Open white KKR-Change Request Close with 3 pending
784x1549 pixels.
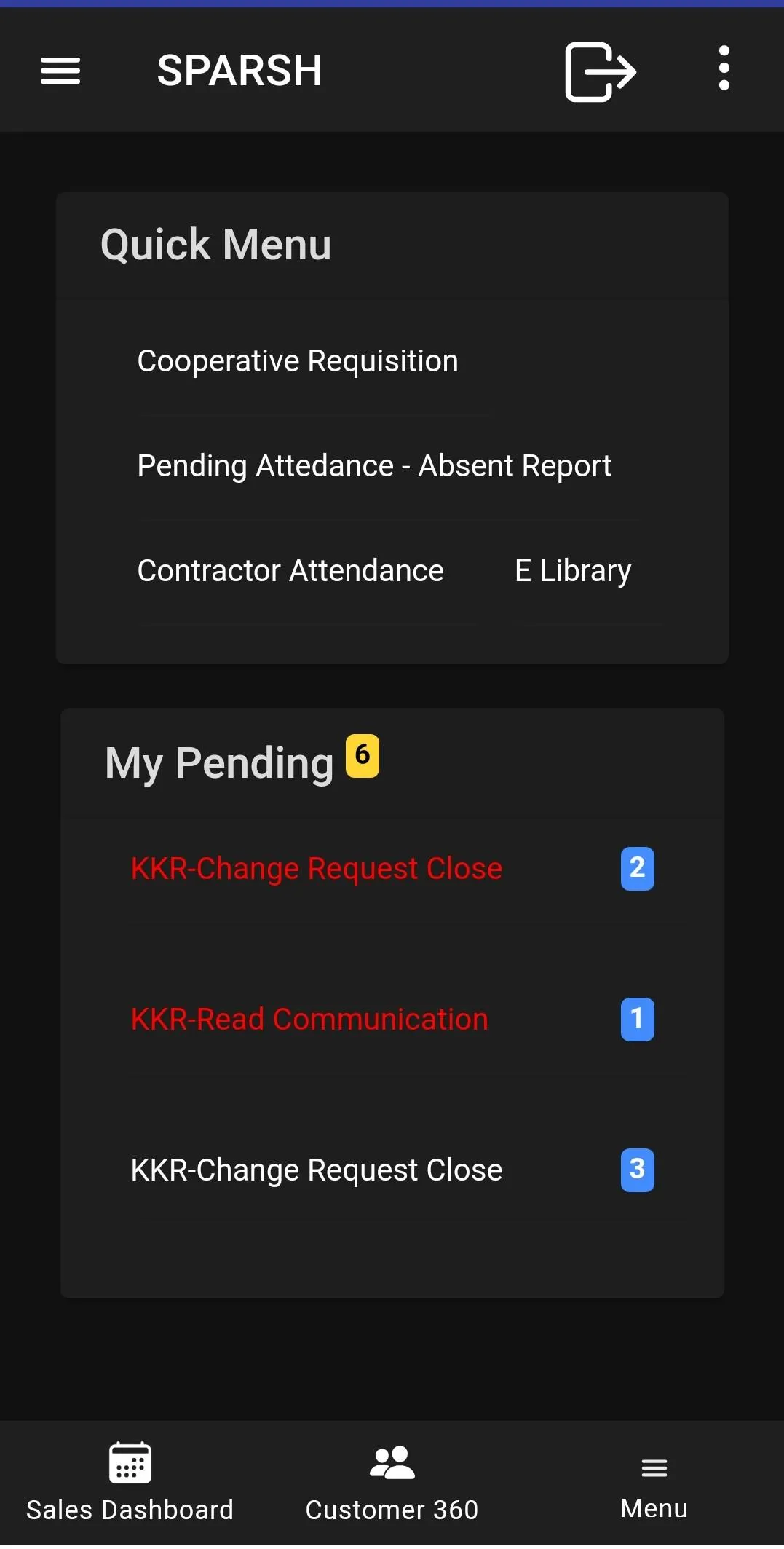click(x=317, y=1170)
